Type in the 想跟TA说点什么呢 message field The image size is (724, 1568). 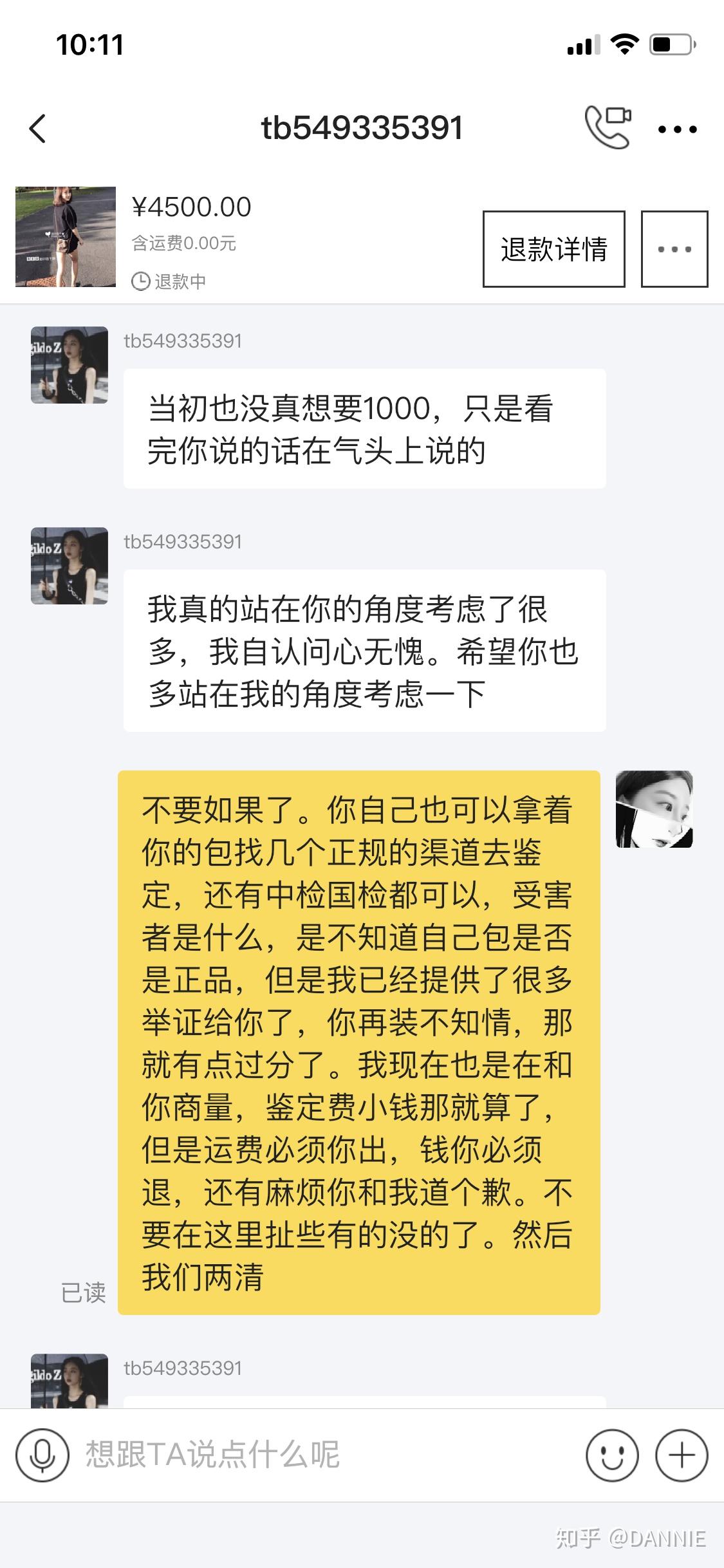click(322, 1455)
